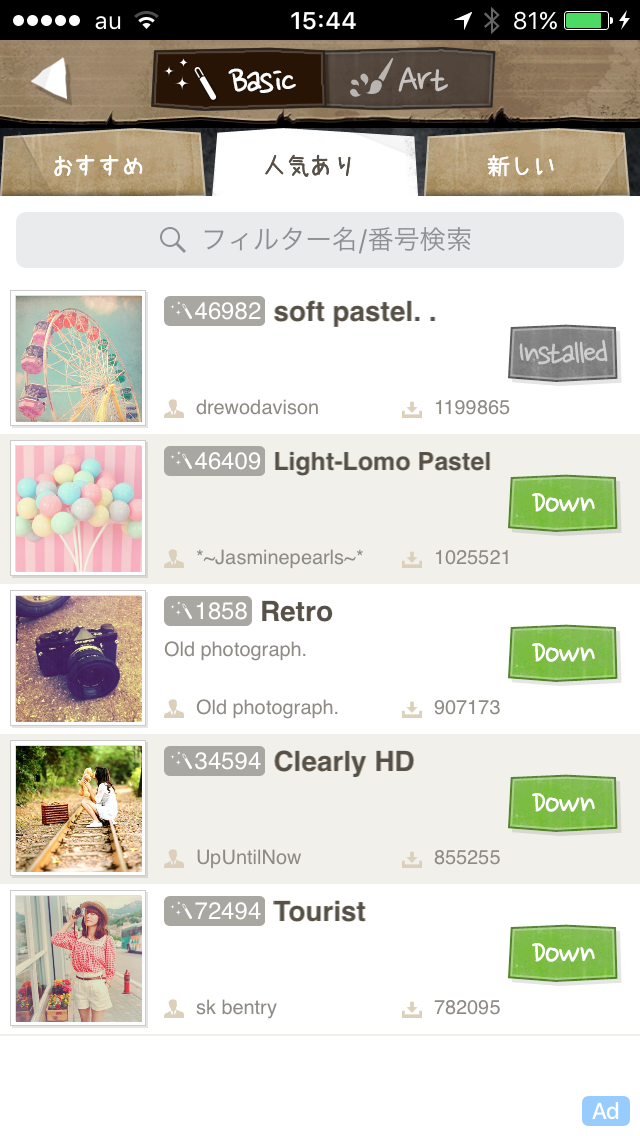Switch to the 新しい tab
This screenshot has width=640, height=1136.
point(525,164)
